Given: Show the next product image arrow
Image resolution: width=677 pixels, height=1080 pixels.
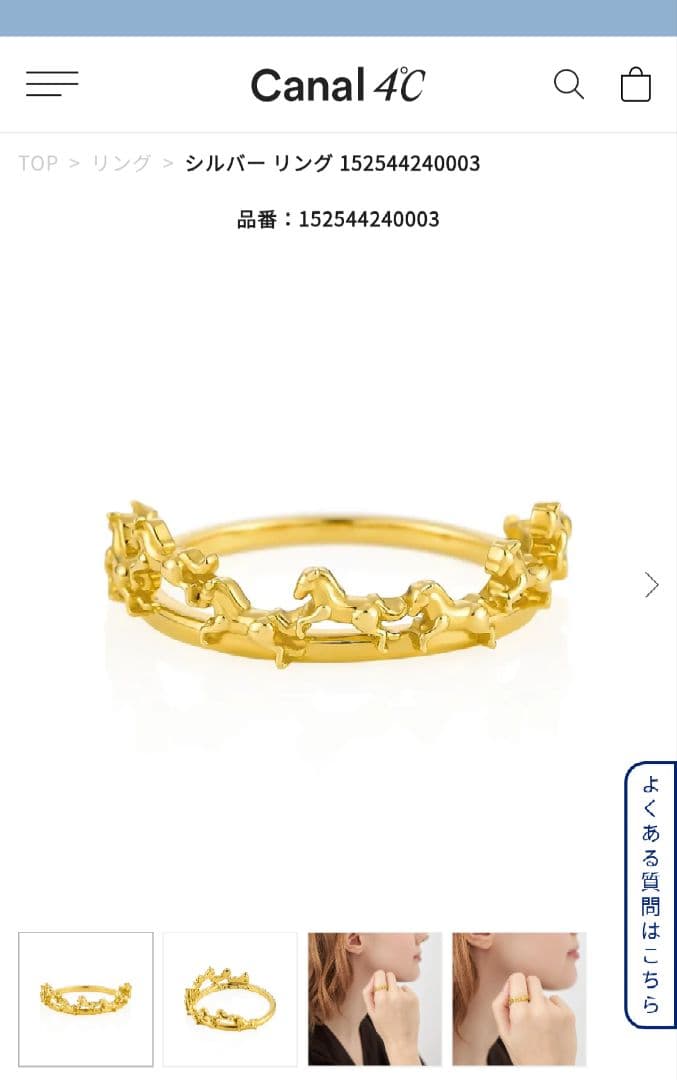Looking at the screenshot, I should point(652,584).
